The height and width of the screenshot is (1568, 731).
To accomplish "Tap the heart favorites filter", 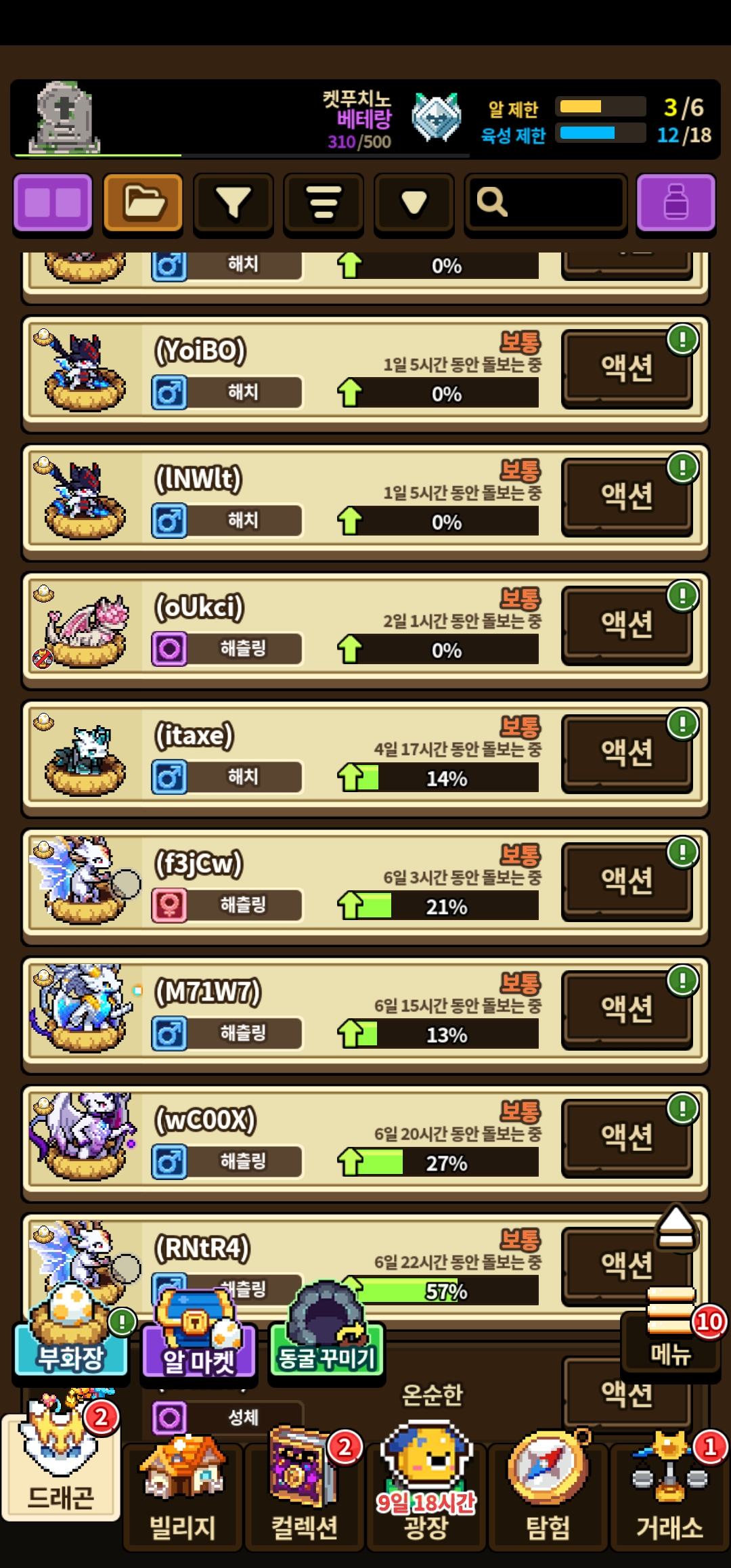I will point(414,203).
